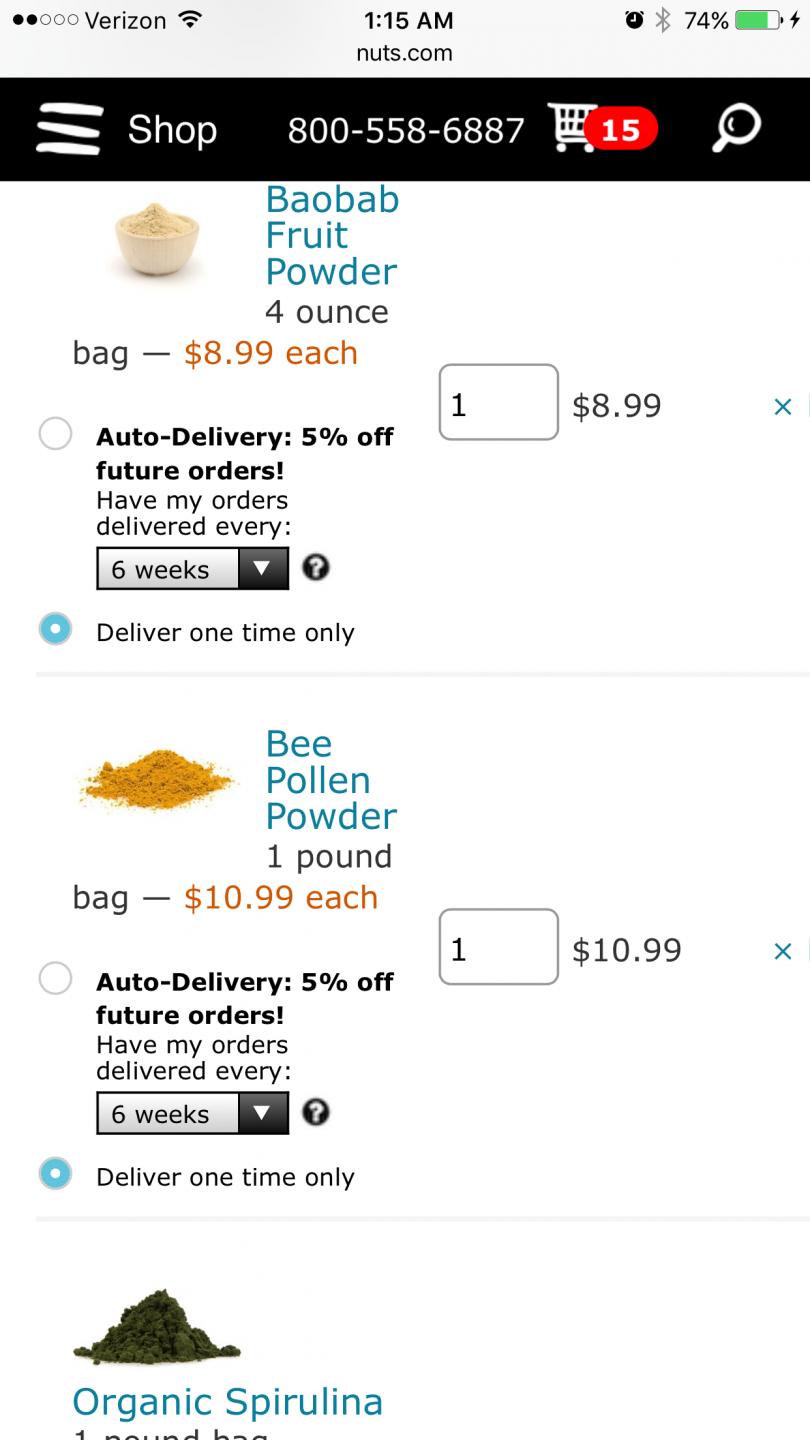Open the Bee Pollen Powder product page
Screen dimensions: 810x1440
click(x=332, y=780)
